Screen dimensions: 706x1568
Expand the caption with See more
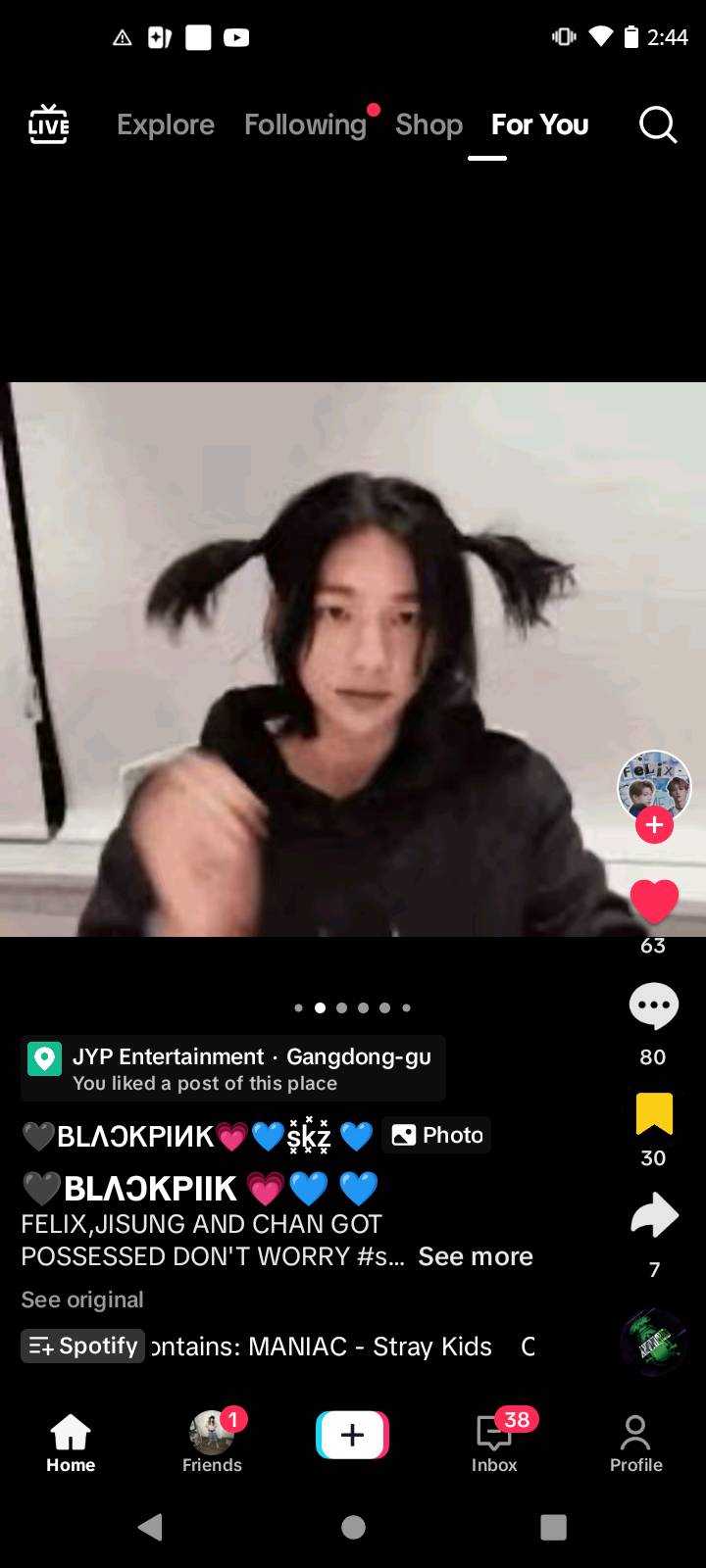click(476, 1256)
